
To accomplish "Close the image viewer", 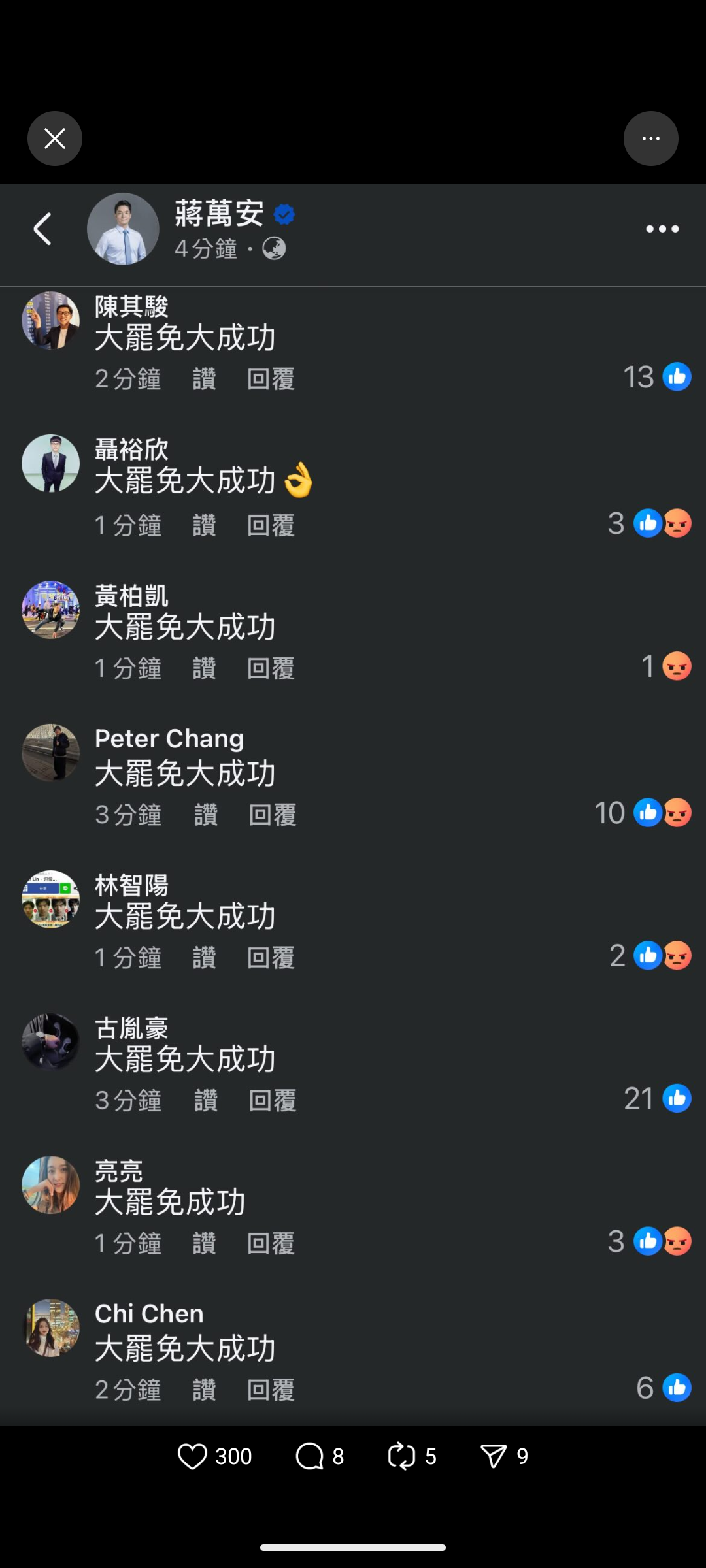I will click(55, 139).
